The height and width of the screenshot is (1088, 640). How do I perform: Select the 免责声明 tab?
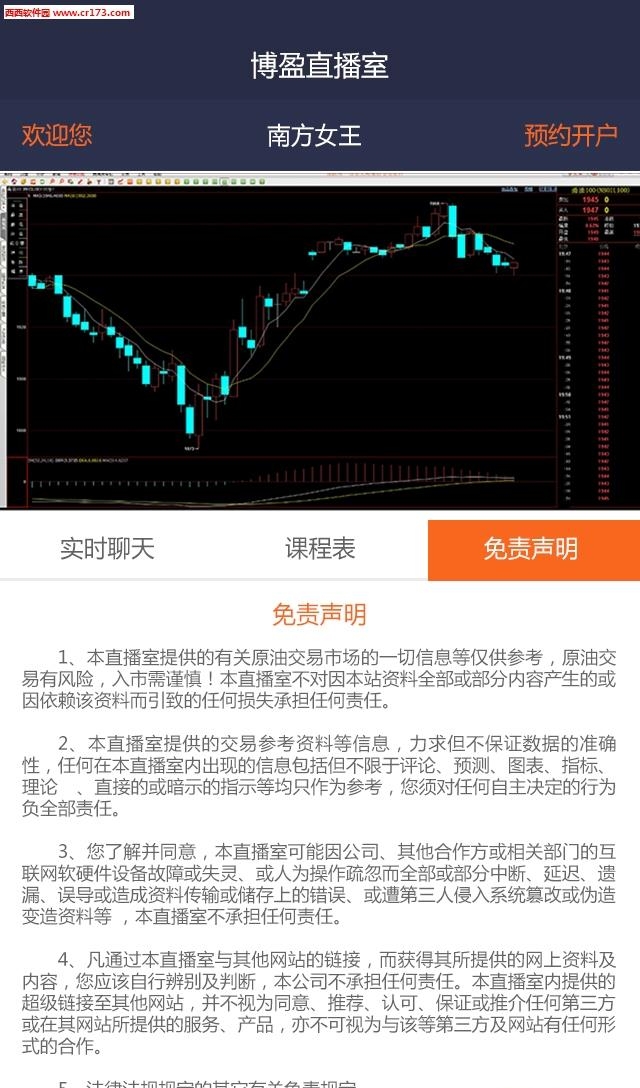[532, 549]
